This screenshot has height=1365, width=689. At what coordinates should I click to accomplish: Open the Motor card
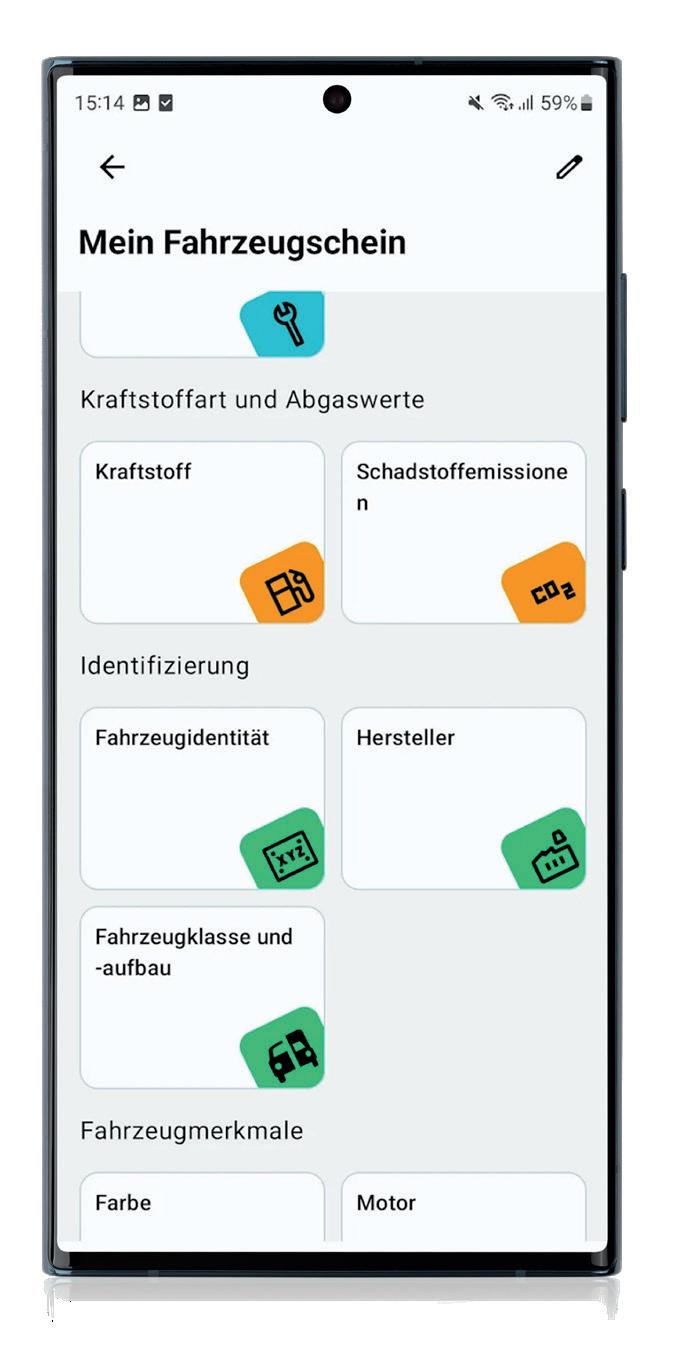463,1207
